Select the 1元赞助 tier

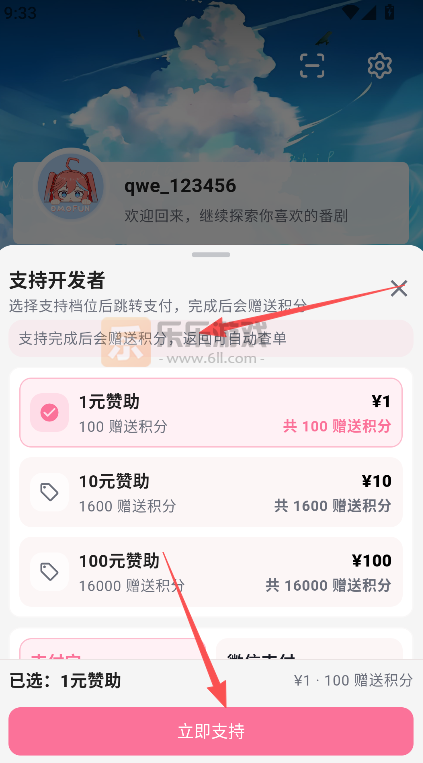point(211,413)
